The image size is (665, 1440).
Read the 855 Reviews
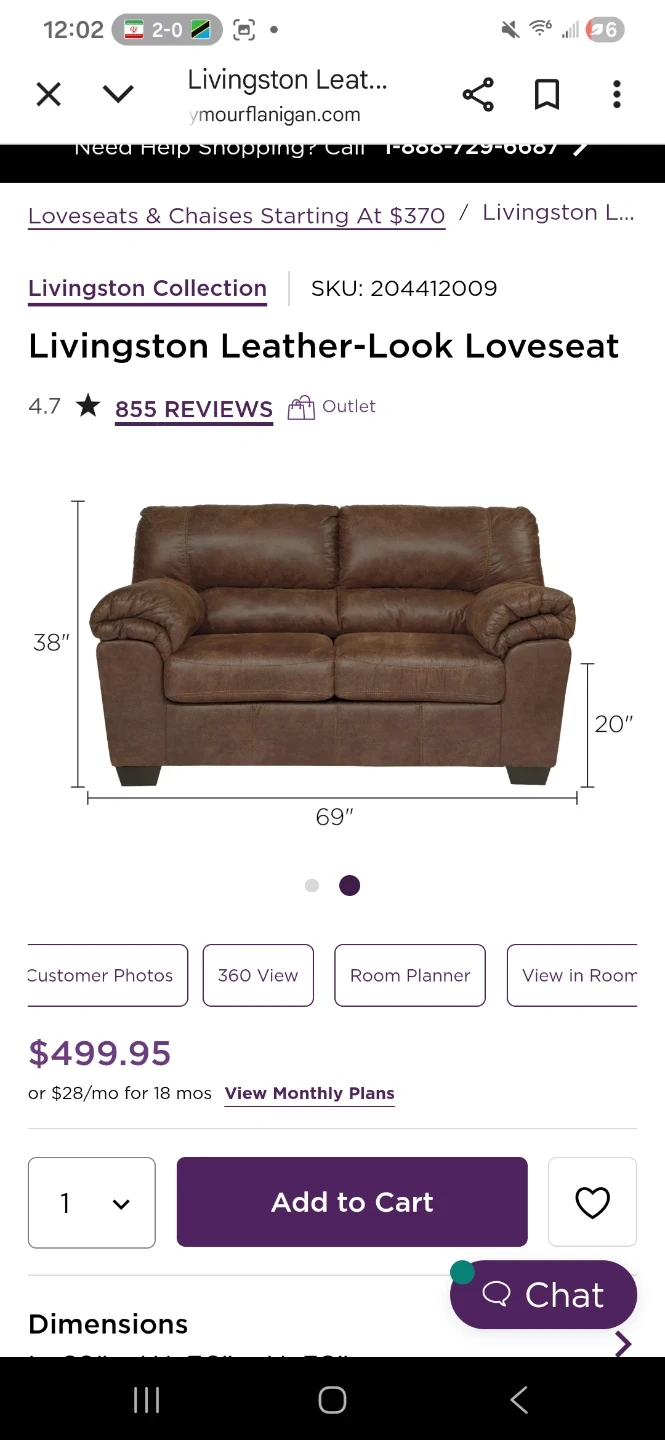pos(193,409)
